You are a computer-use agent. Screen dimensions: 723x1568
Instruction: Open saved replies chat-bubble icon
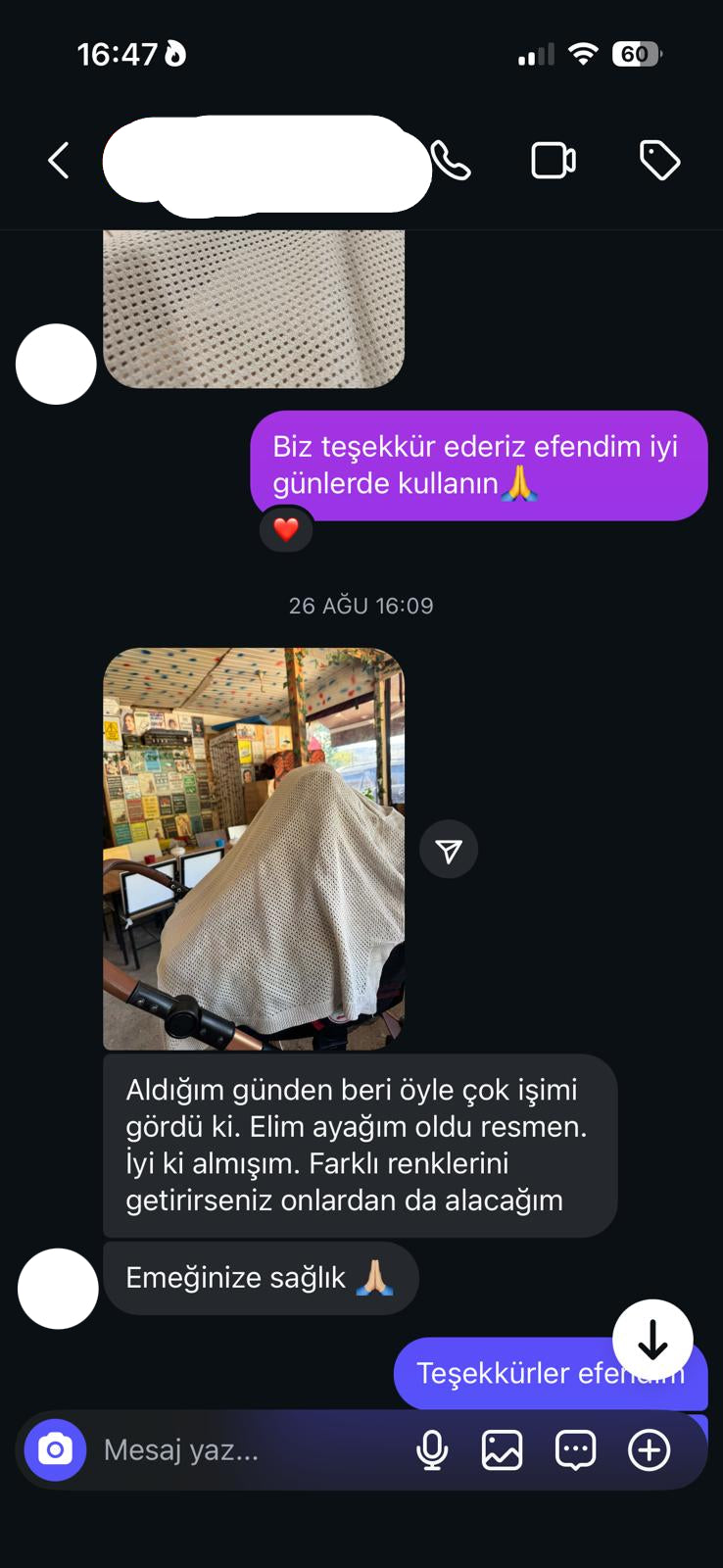(x=575, y=1449)
